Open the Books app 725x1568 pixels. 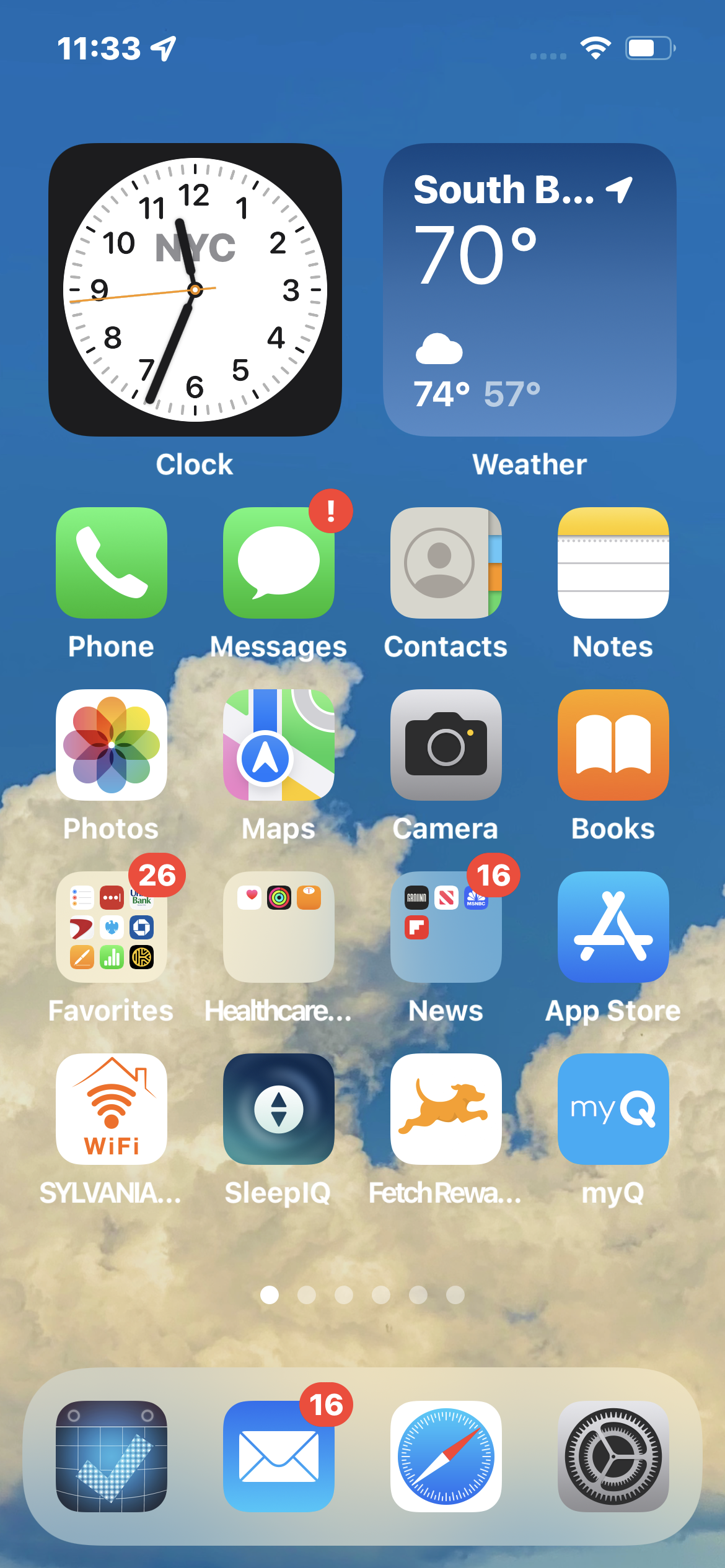coord(613,744)
